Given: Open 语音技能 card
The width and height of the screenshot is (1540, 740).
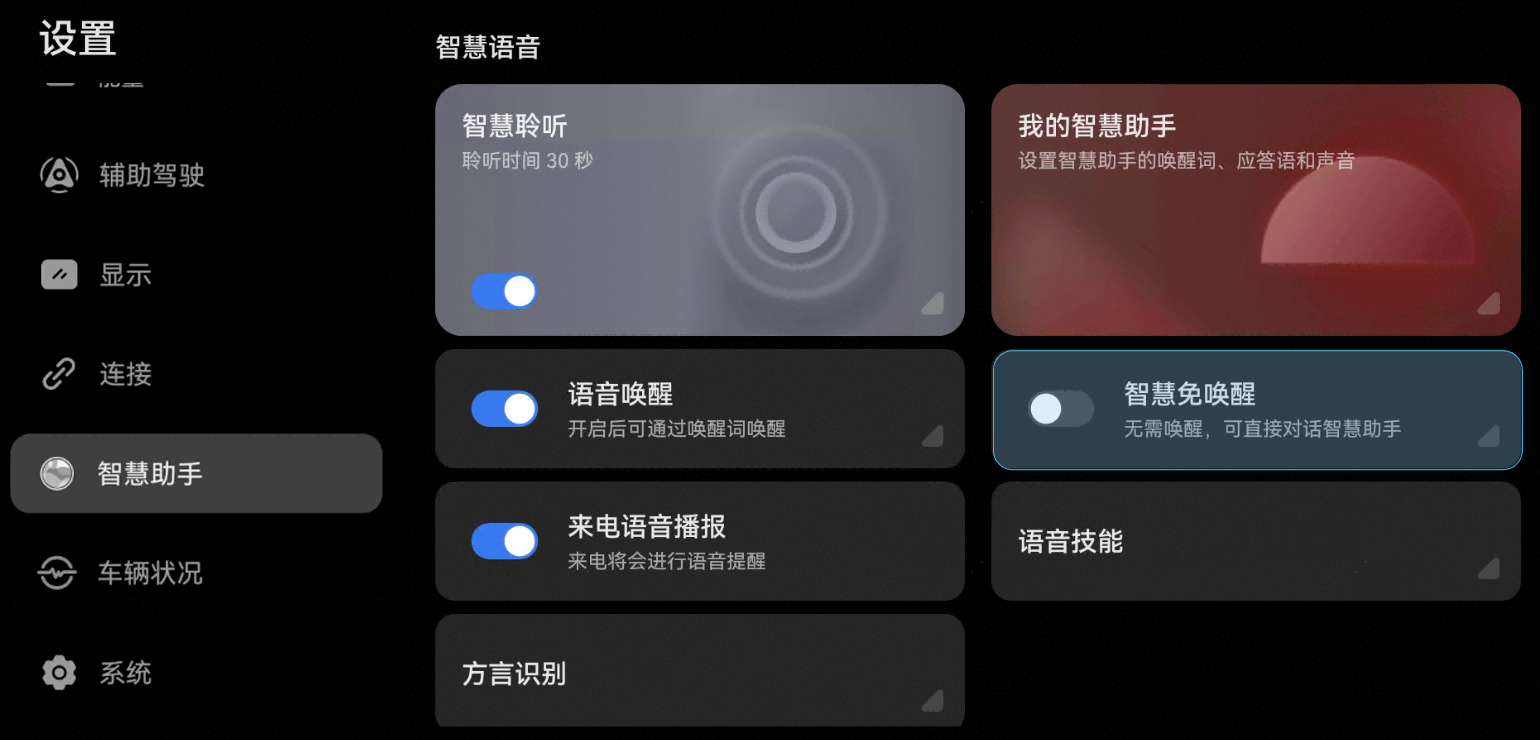Looking at the screenshot, I should tap(1255, 541).
